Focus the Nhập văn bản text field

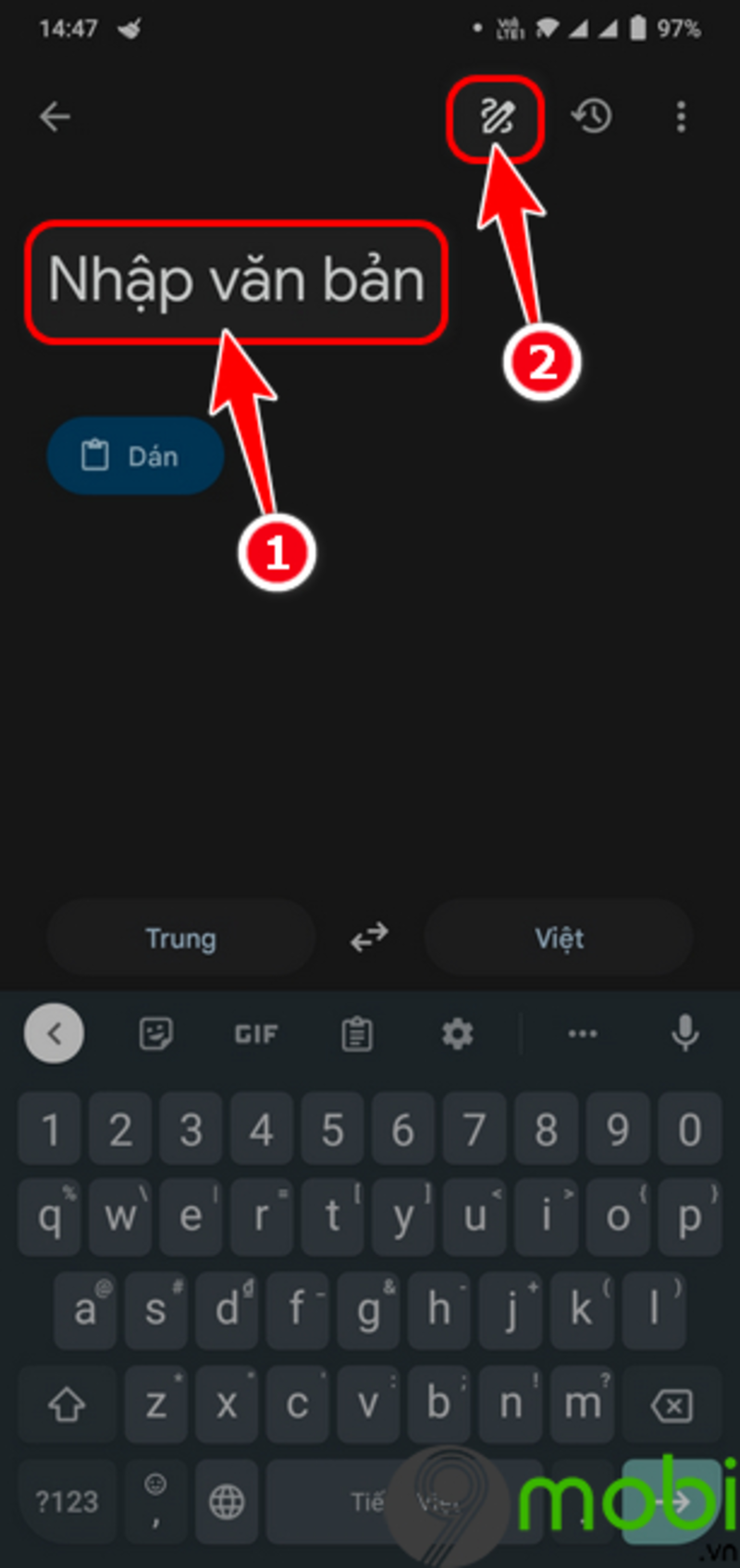click(x=236, y=281)
